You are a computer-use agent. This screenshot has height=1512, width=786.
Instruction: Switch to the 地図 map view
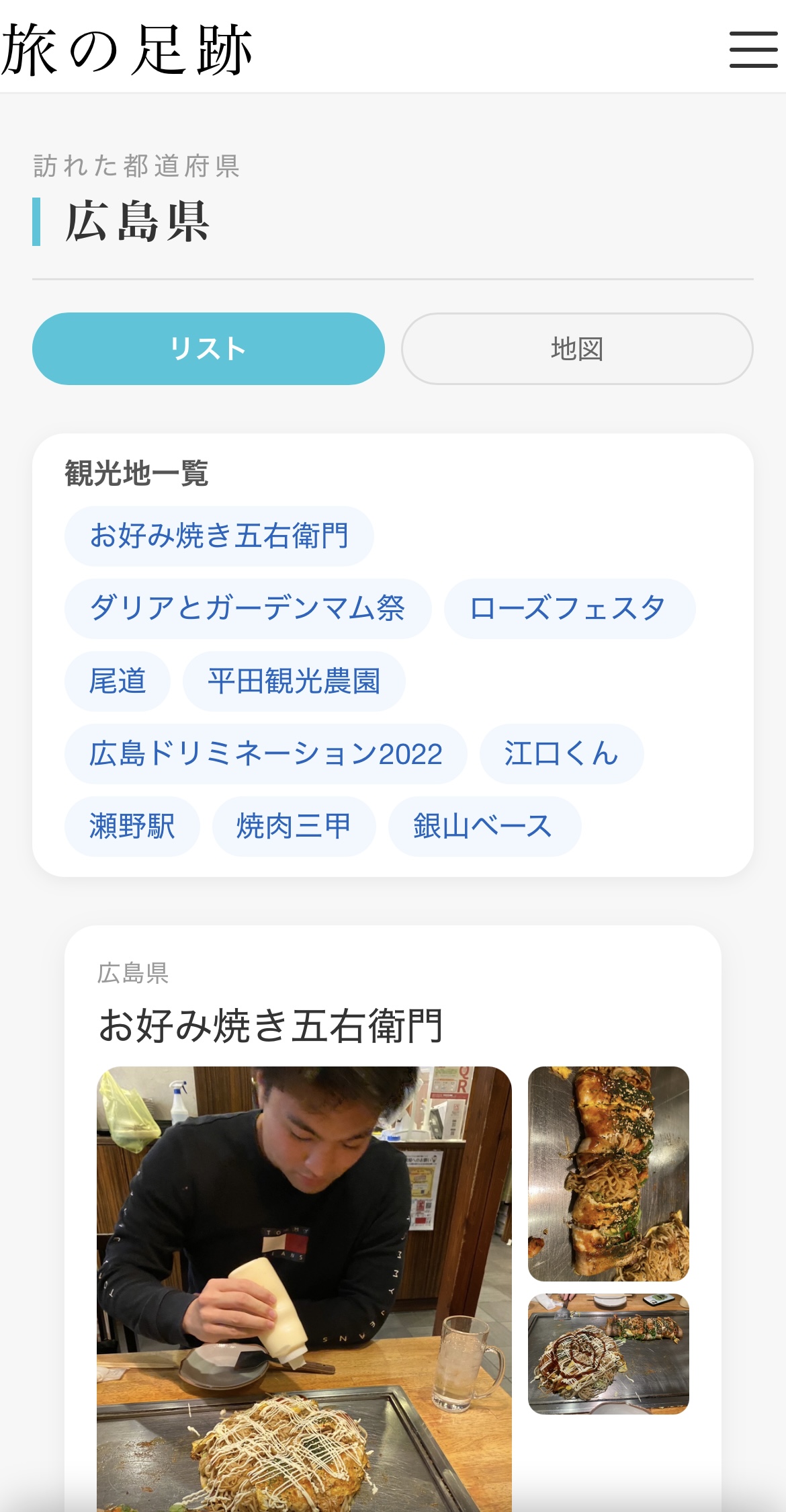pos(576,349)
